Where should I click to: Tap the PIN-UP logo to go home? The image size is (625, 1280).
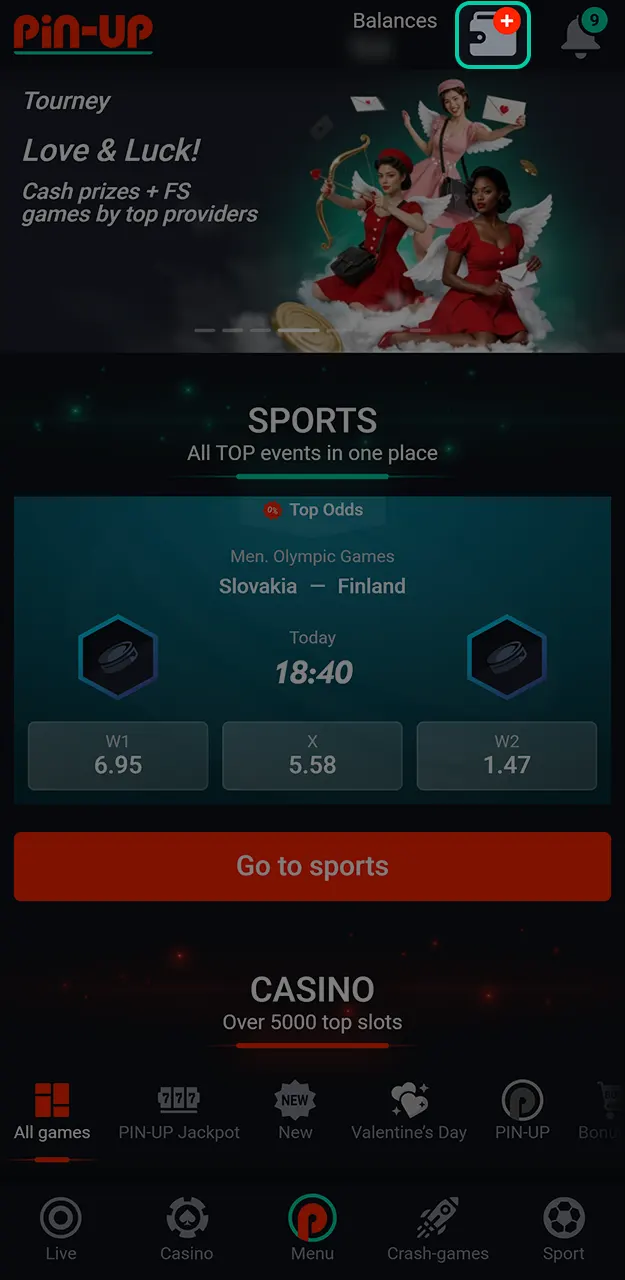[x=83, y=34]
